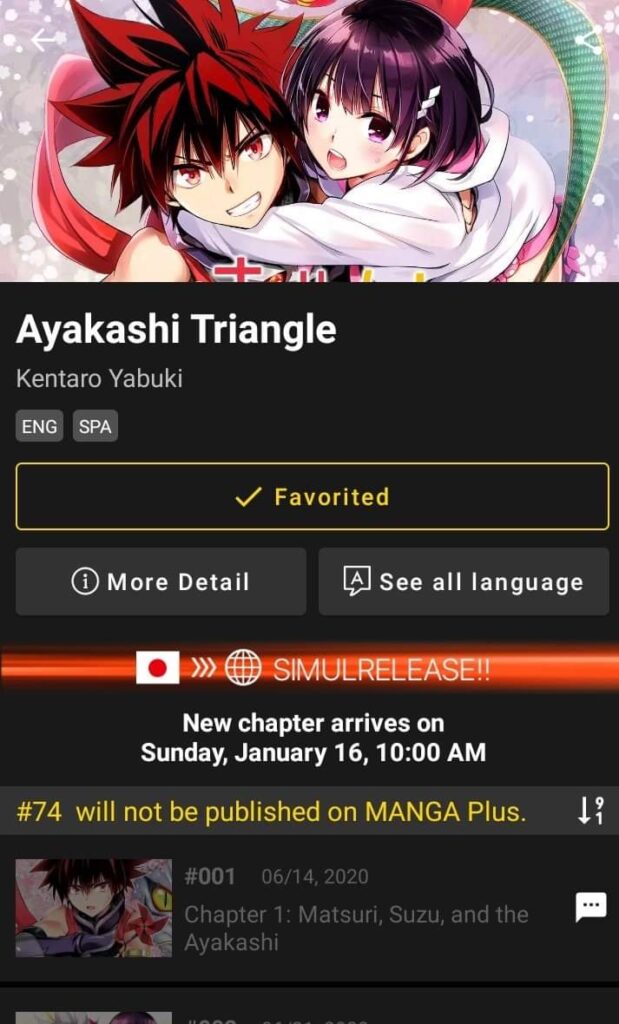This screenshot has height=1024, width=619.
Task: View comments for chapter #001
Action: [590, 906]
